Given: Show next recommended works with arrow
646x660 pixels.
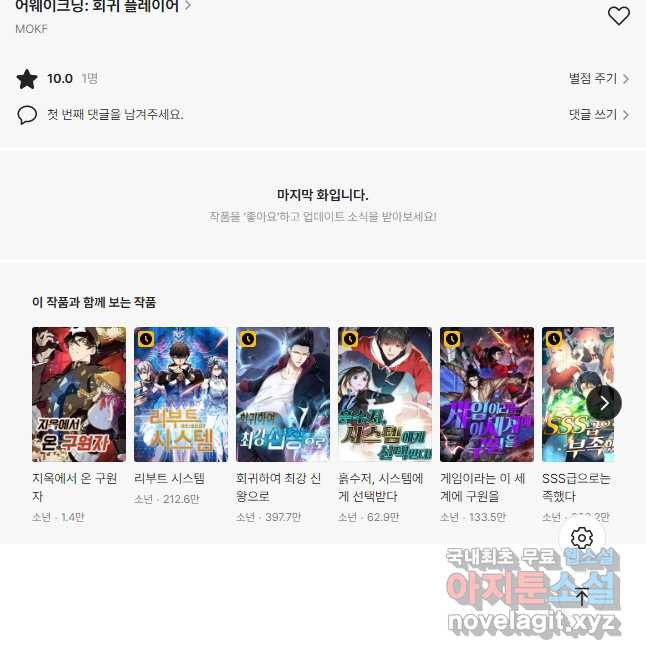Looking at the screenshot, I should coord(604,403).
